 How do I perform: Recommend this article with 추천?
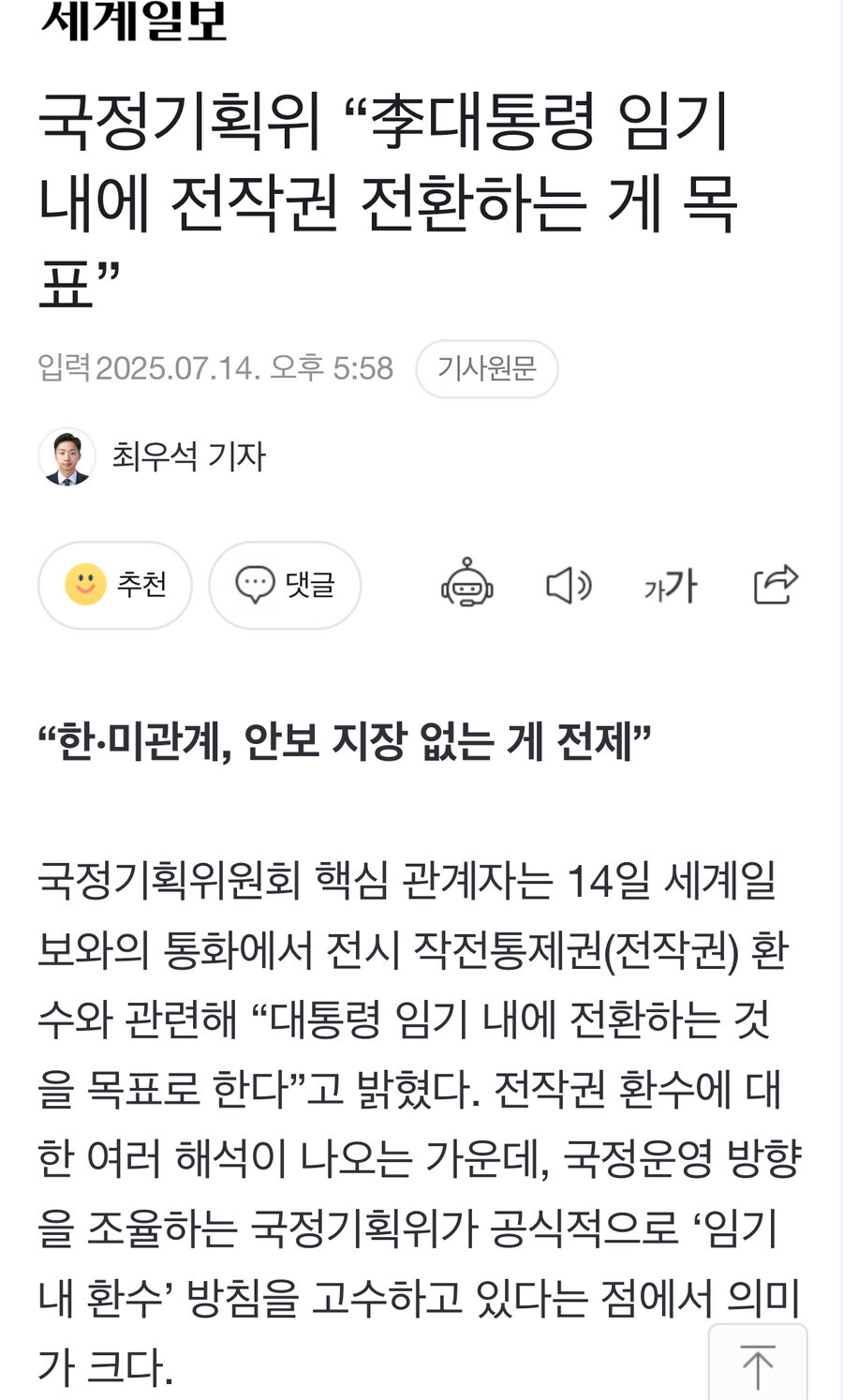click(x=115, y=585)
